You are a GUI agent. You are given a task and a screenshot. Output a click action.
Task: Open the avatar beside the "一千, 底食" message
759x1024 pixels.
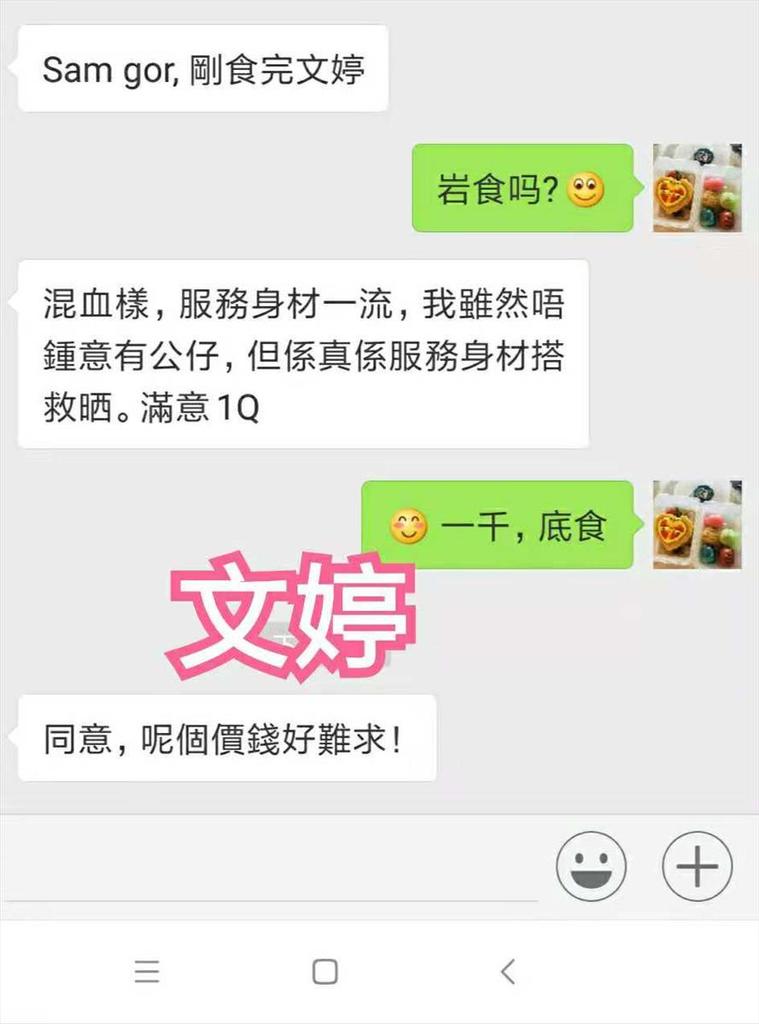tap(697, 525)
